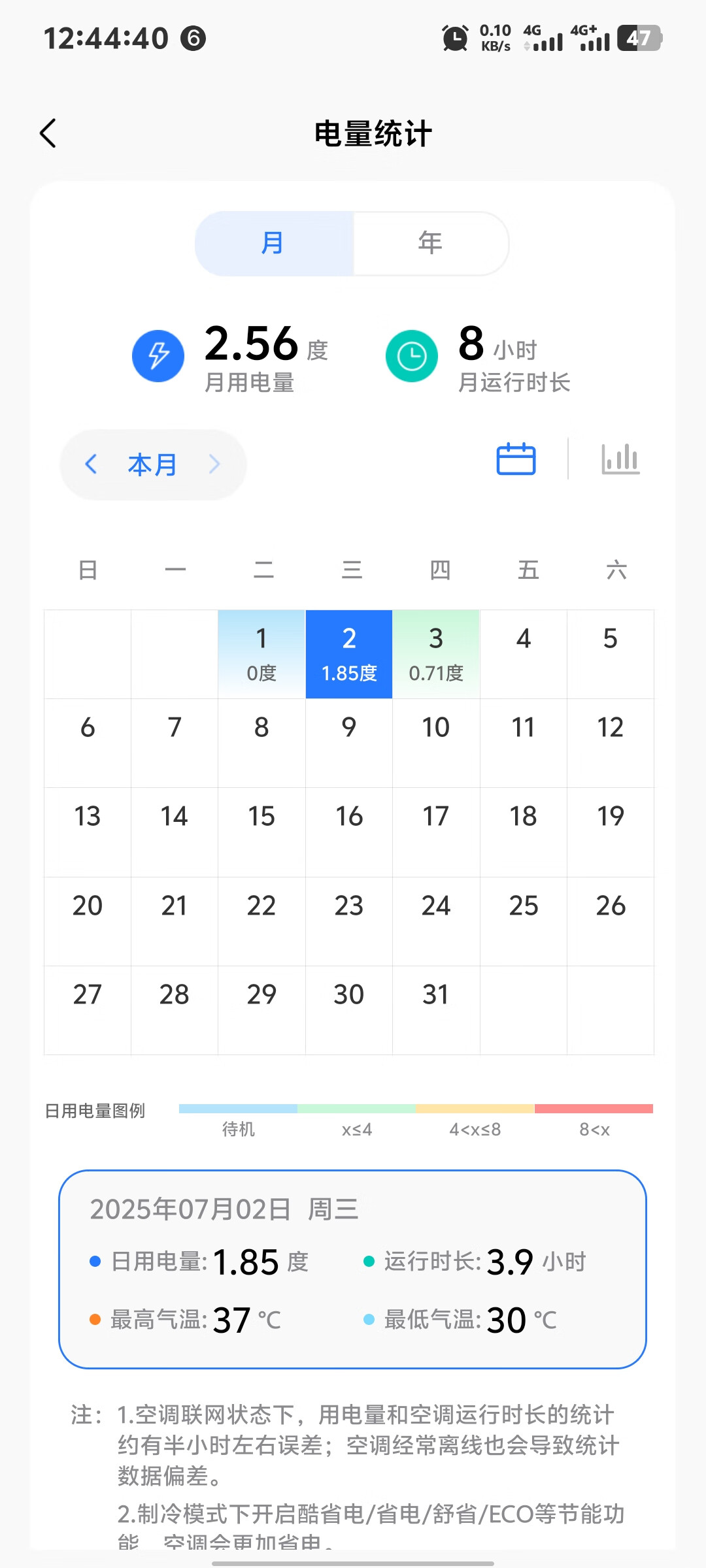The height and width of the screenshot is (1568, 706).
Task: Switch to the 年 tab
Action: point(431,243)
